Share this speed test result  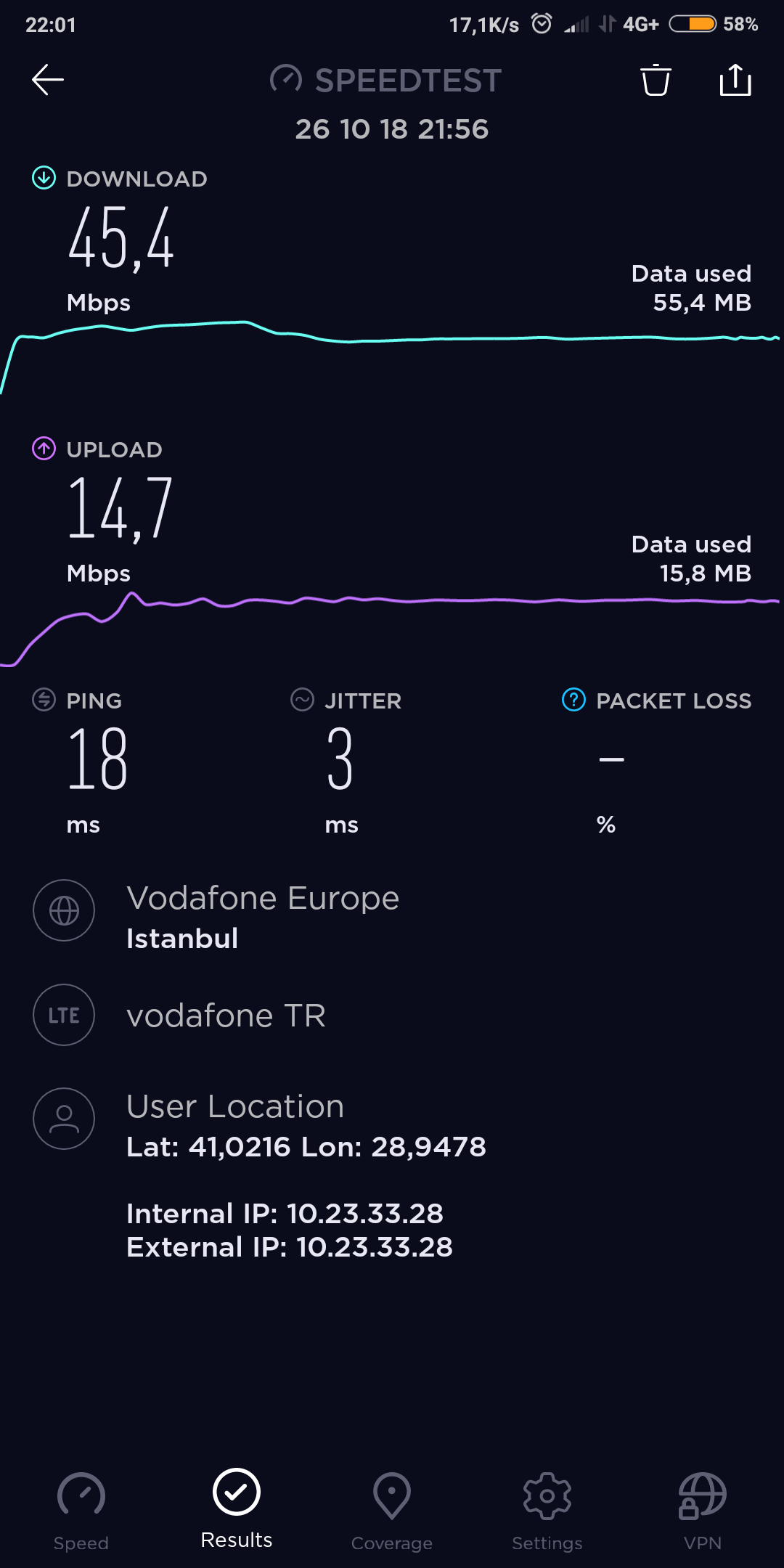point(735,80)
